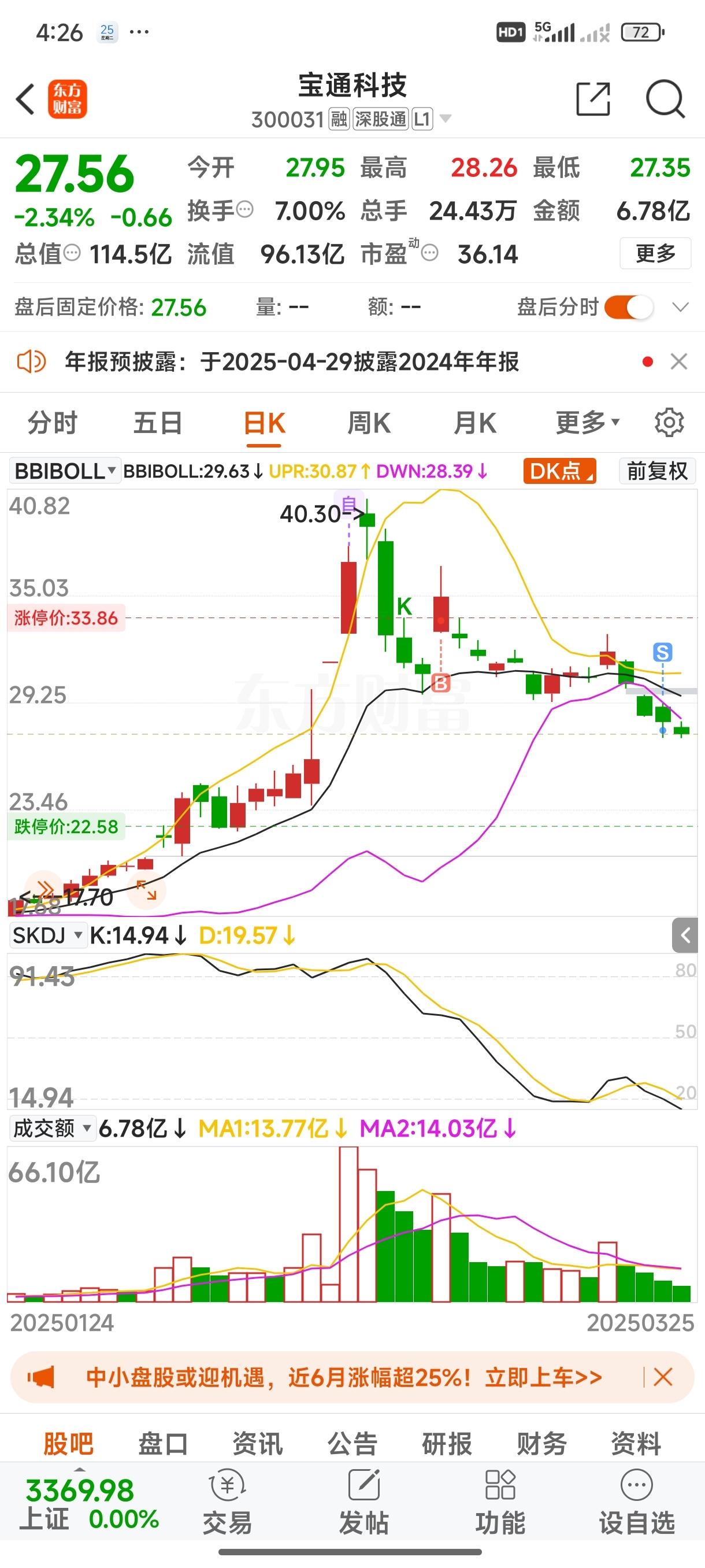Screen dimensions: 705x1568
Task: Change the 前复权 adjustment setting
Action: point(657,471)
